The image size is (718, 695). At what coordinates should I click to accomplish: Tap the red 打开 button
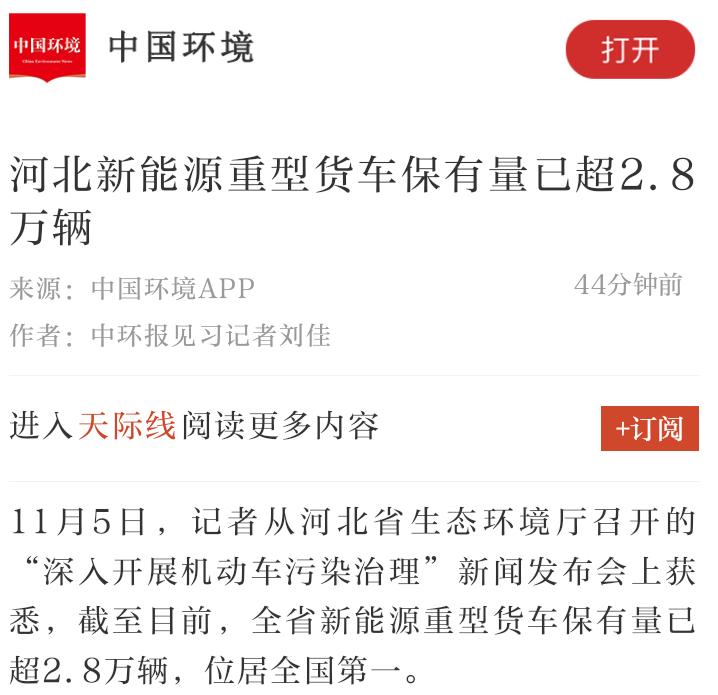(x=630, y=49)
